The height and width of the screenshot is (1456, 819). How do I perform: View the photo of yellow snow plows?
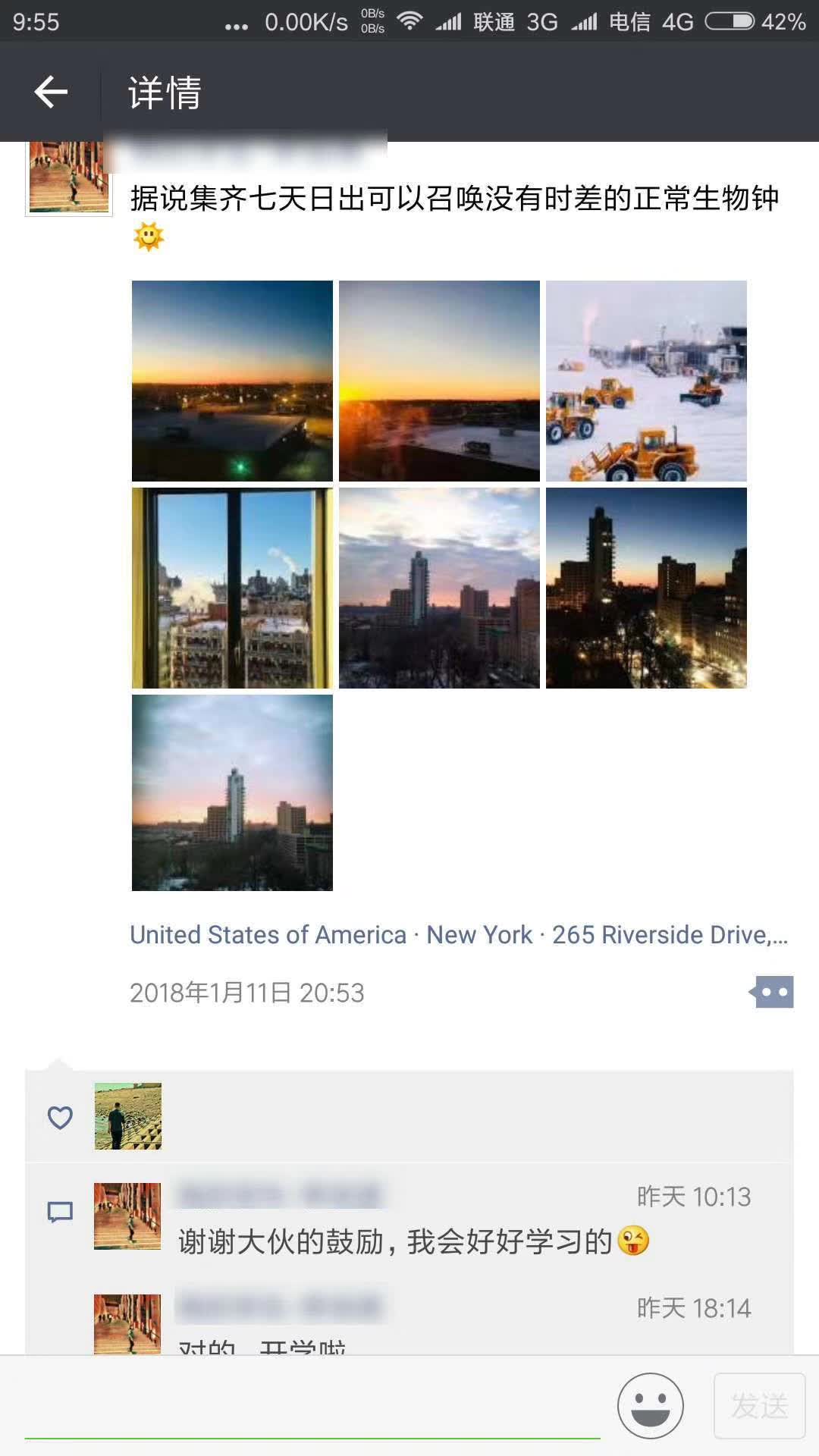coord(646,381)
